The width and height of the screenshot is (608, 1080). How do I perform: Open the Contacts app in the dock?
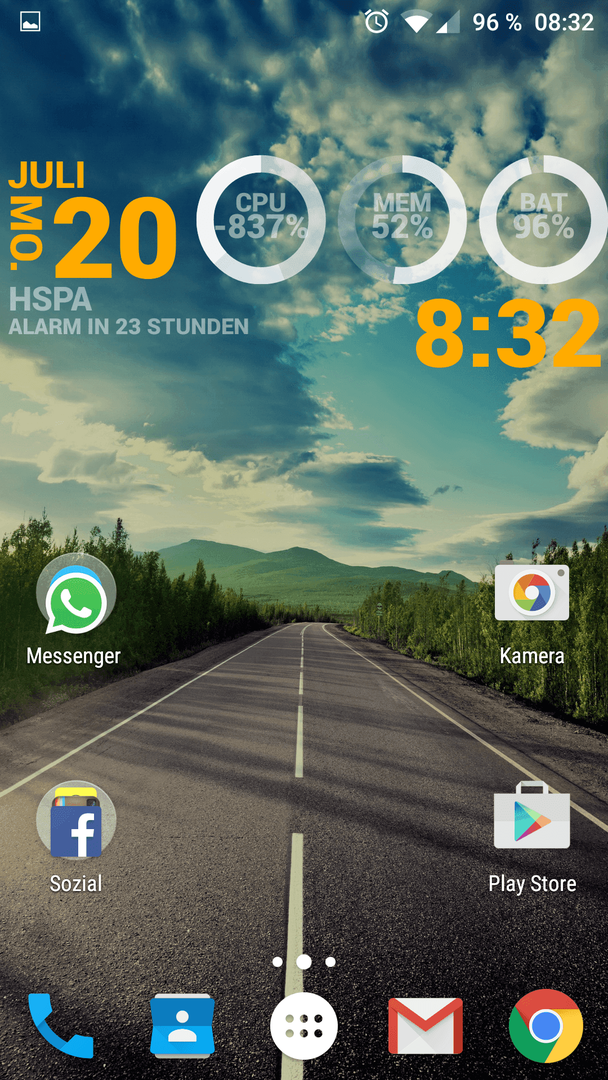point(182,1026)
